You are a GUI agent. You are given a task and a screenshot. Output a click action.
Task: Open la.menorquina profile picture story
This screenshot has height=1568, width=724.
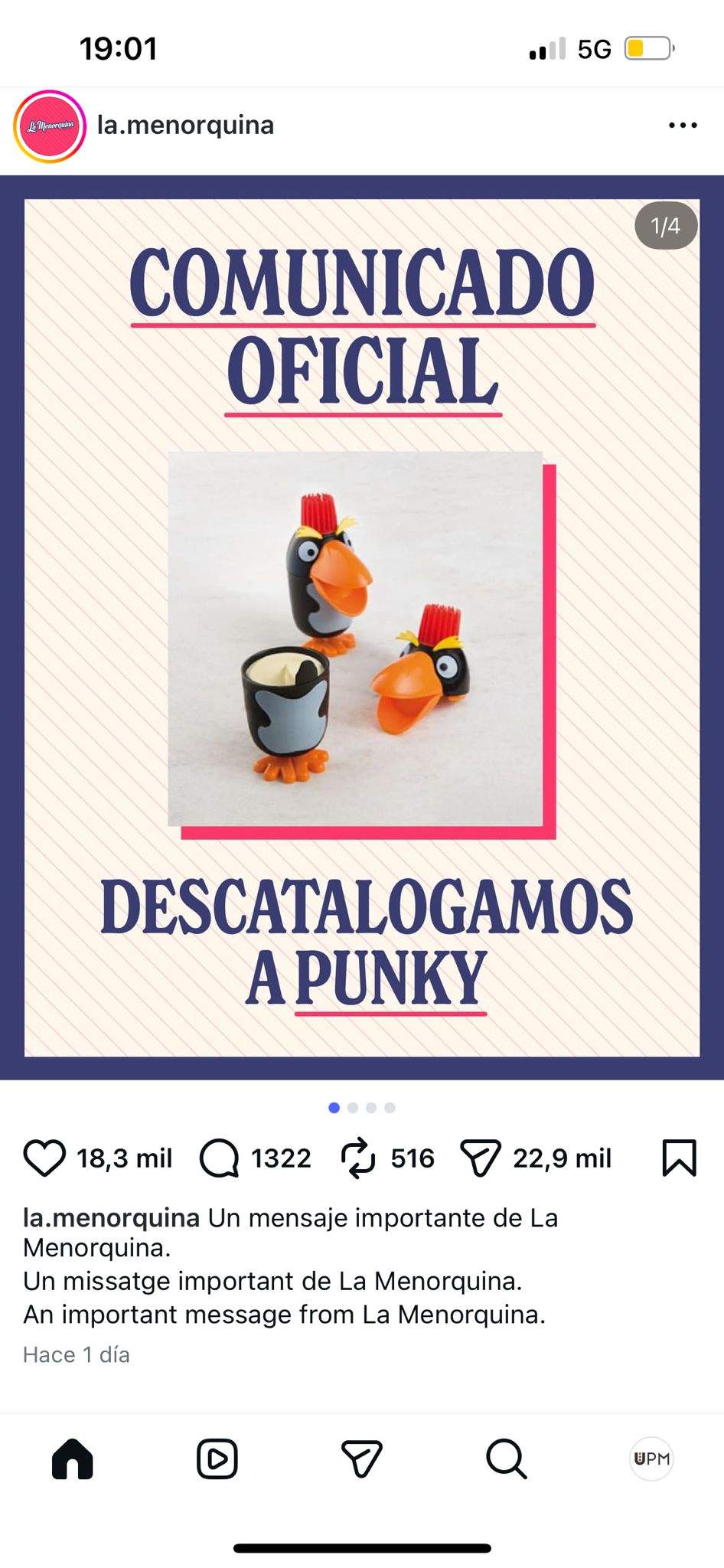pos(50,126)
